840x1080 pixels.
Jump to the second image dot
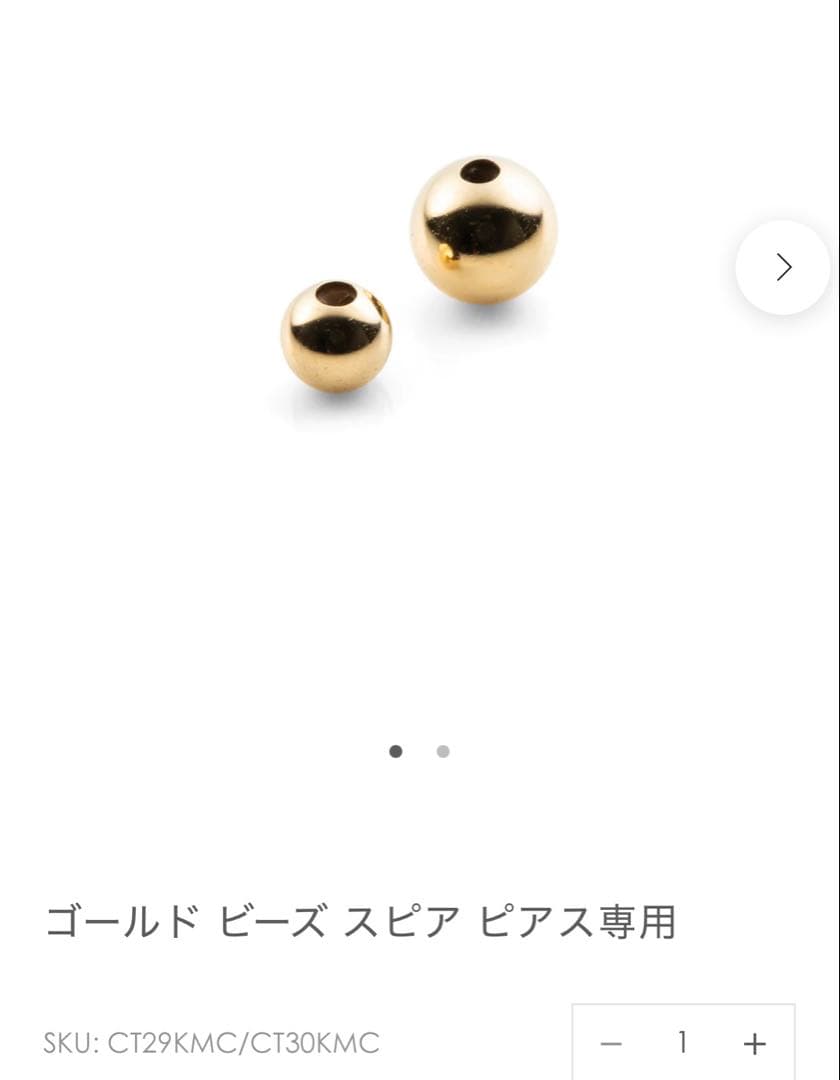[x=443, y=751]
